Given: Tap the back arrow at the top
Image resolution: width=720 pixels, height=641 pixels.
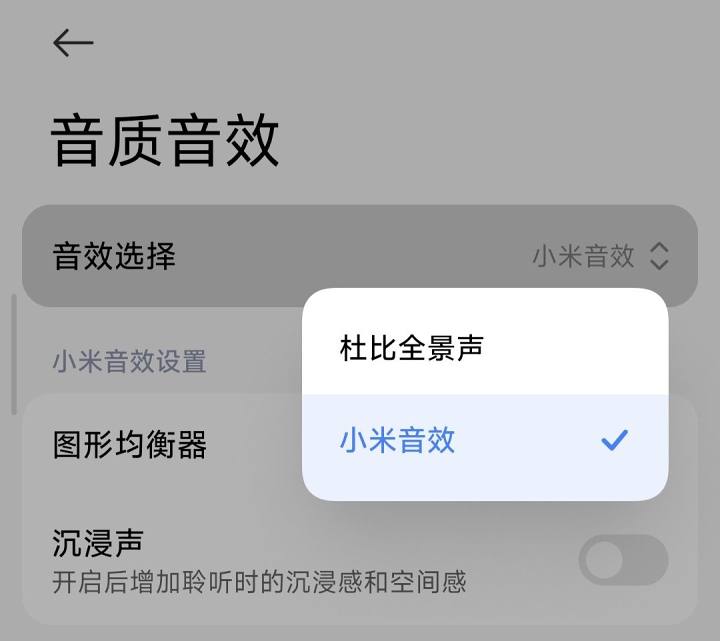Looking at the screenshot, I should 73,43.
